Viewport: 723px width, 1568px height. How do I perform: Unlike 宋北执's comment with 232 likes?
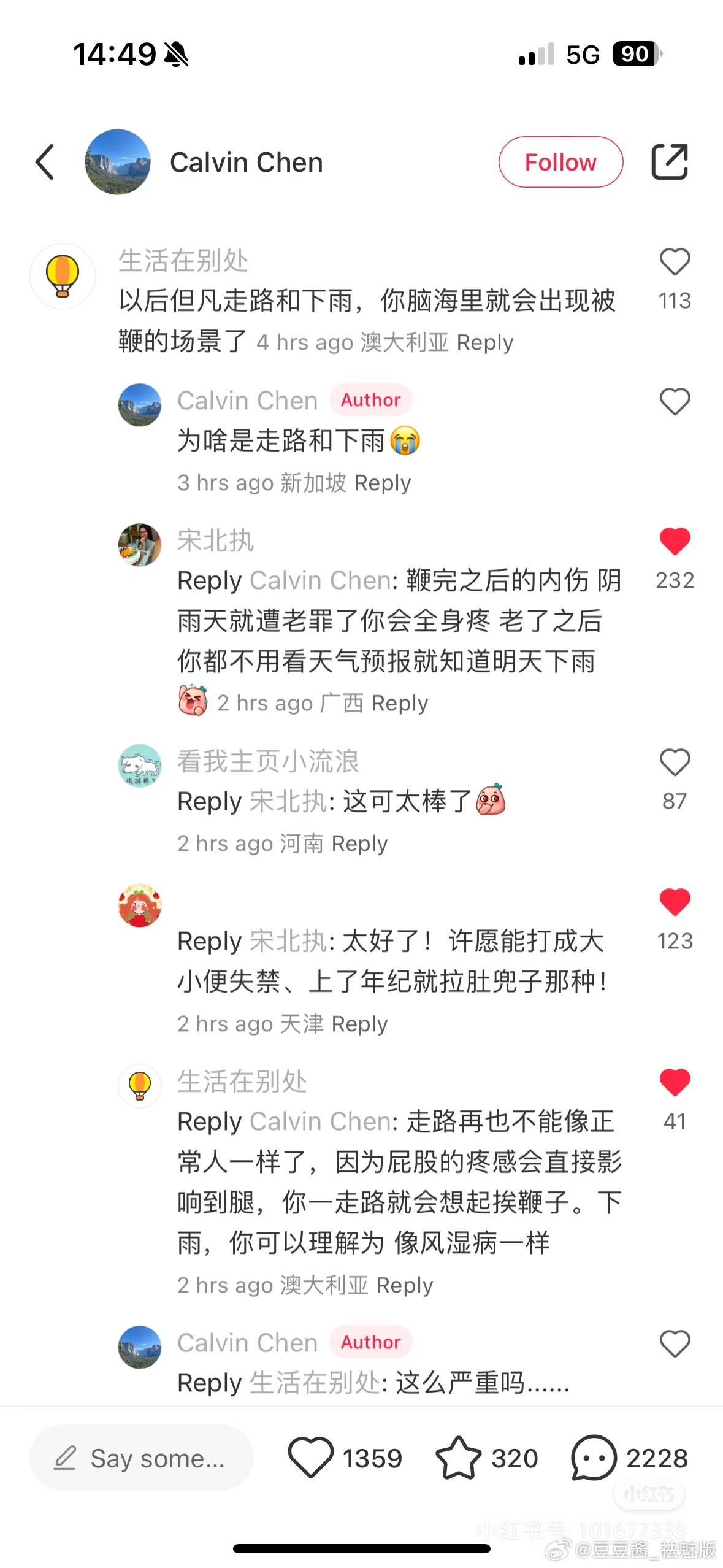tap(675, 542)
